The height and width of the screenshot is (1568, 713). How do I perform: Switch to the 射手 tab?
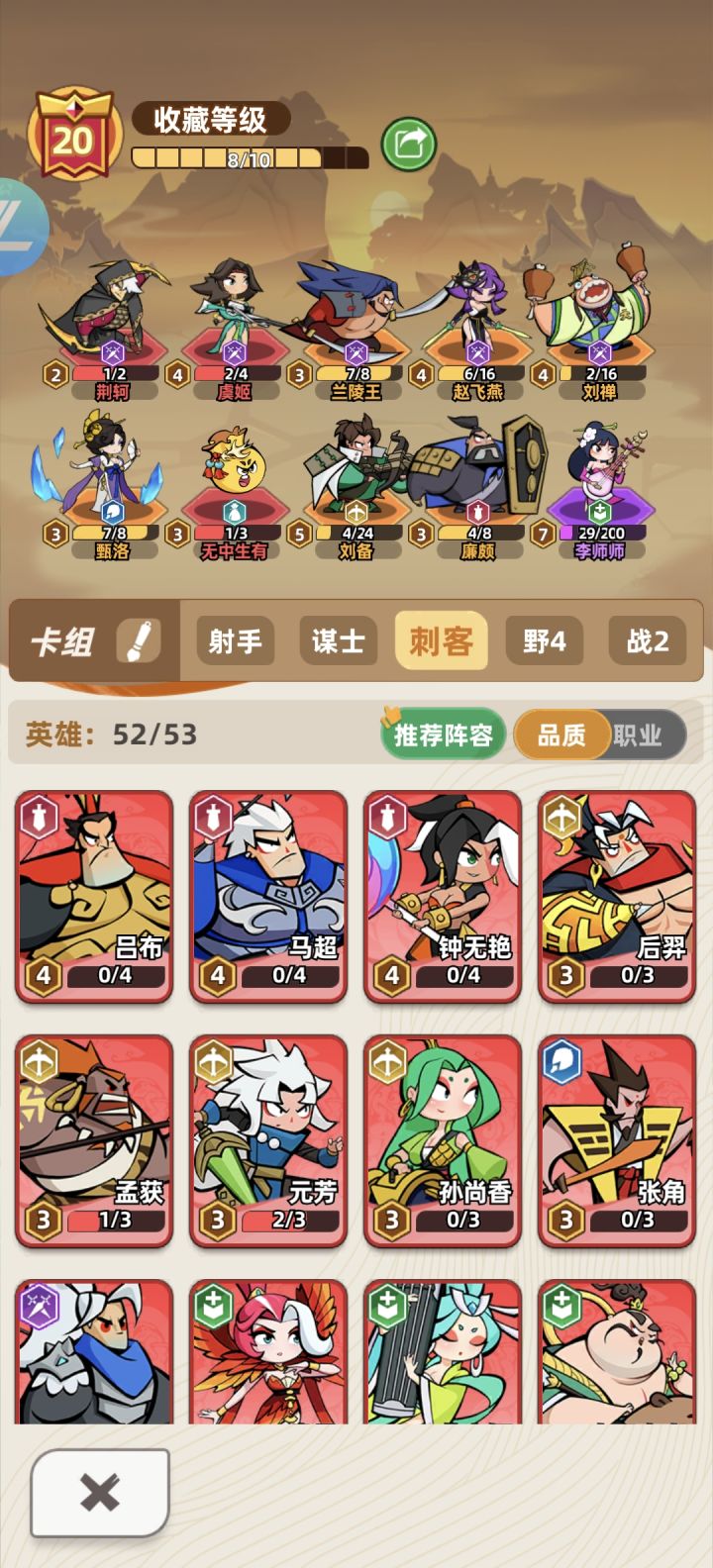(x=235, y=640)
